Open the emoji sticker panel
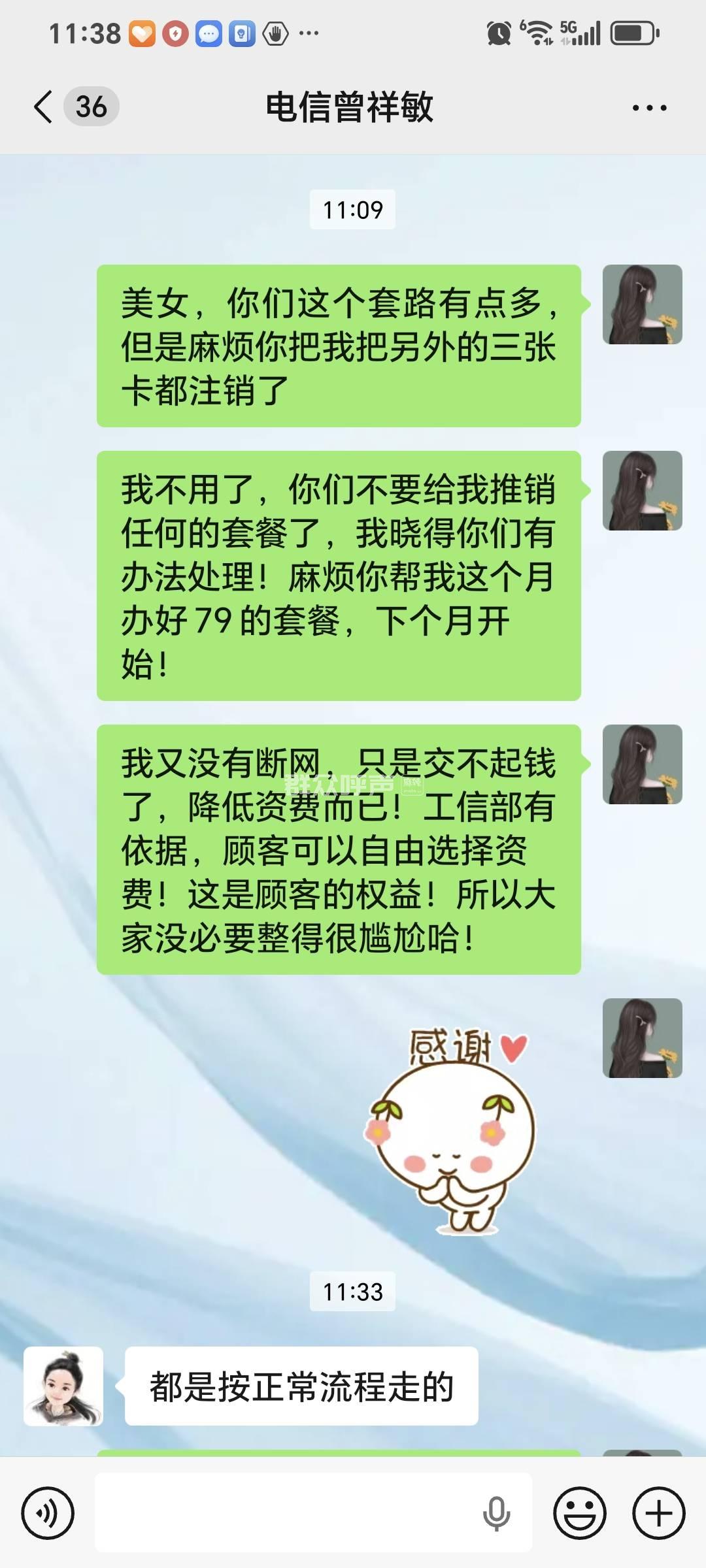Image resolution: width=706 pixels, height=1568 pixels. pyautogui.click(x=580, y=1512)
